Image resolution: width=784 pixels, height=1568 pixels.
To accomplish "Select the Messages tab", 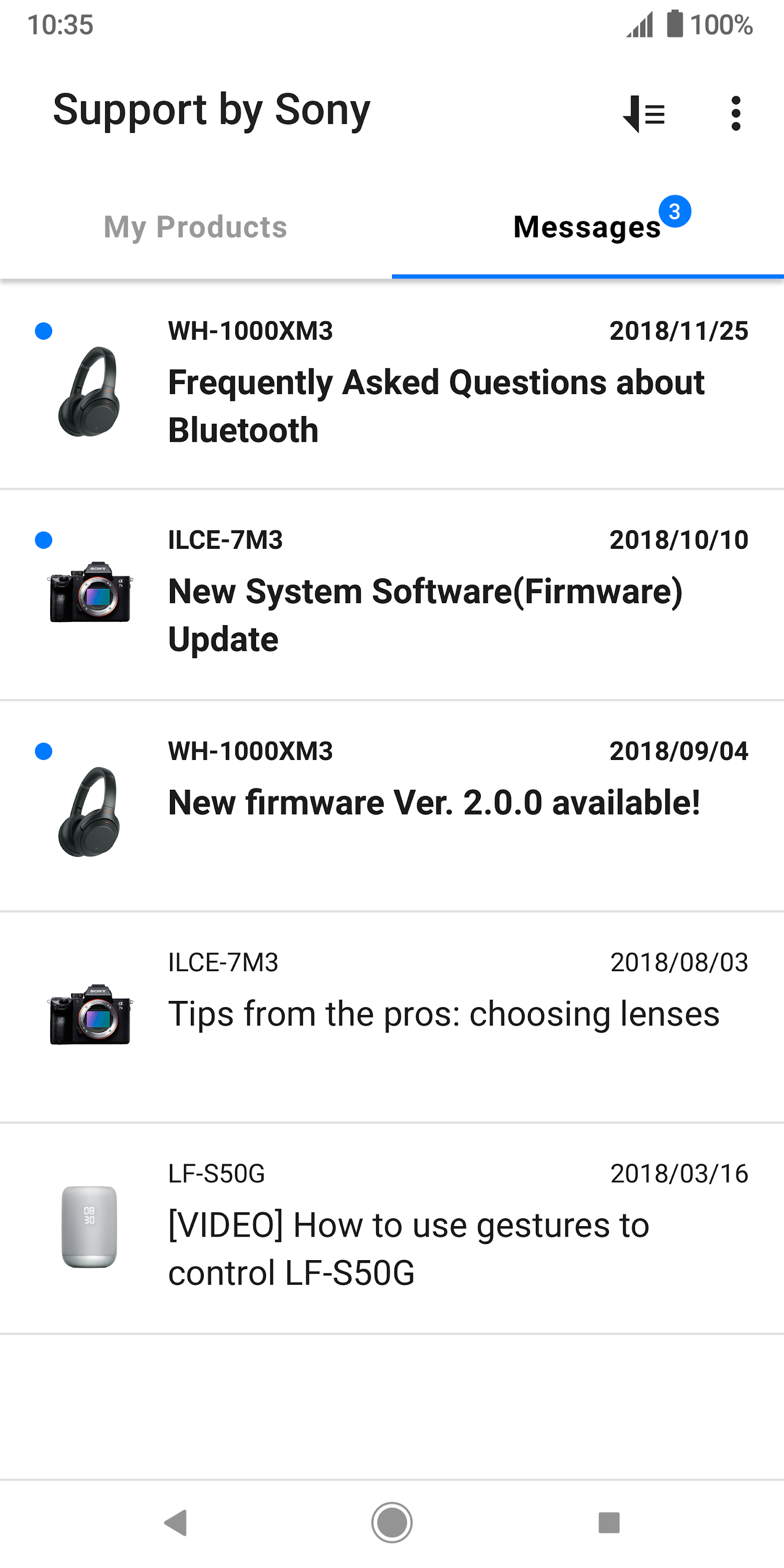I will [587, 227].
